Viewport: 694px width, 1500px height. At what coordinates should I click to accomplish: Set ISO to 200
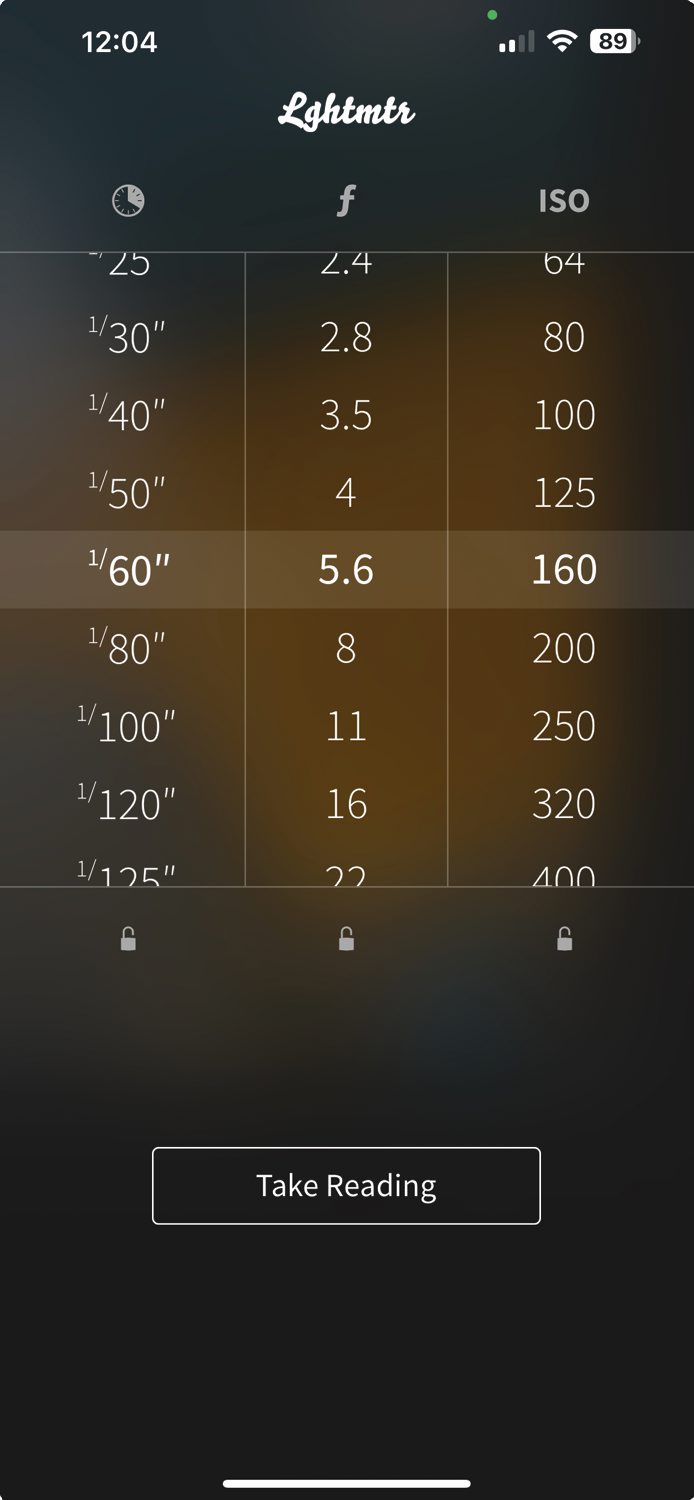tap(564, 648)
